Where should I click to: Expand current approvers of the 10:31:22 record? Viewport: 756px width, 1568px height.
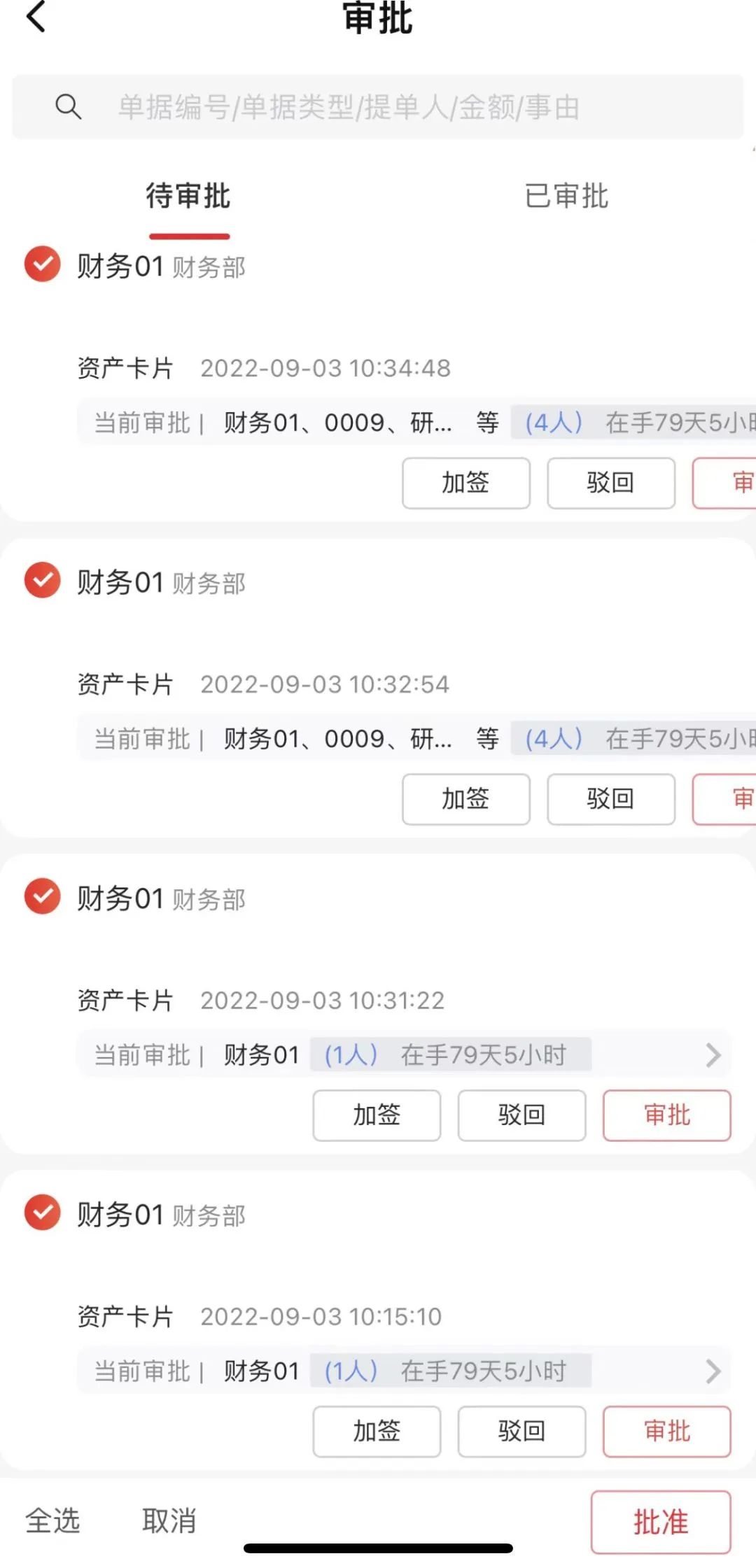pyautogui.click(x=713, y=1055)
